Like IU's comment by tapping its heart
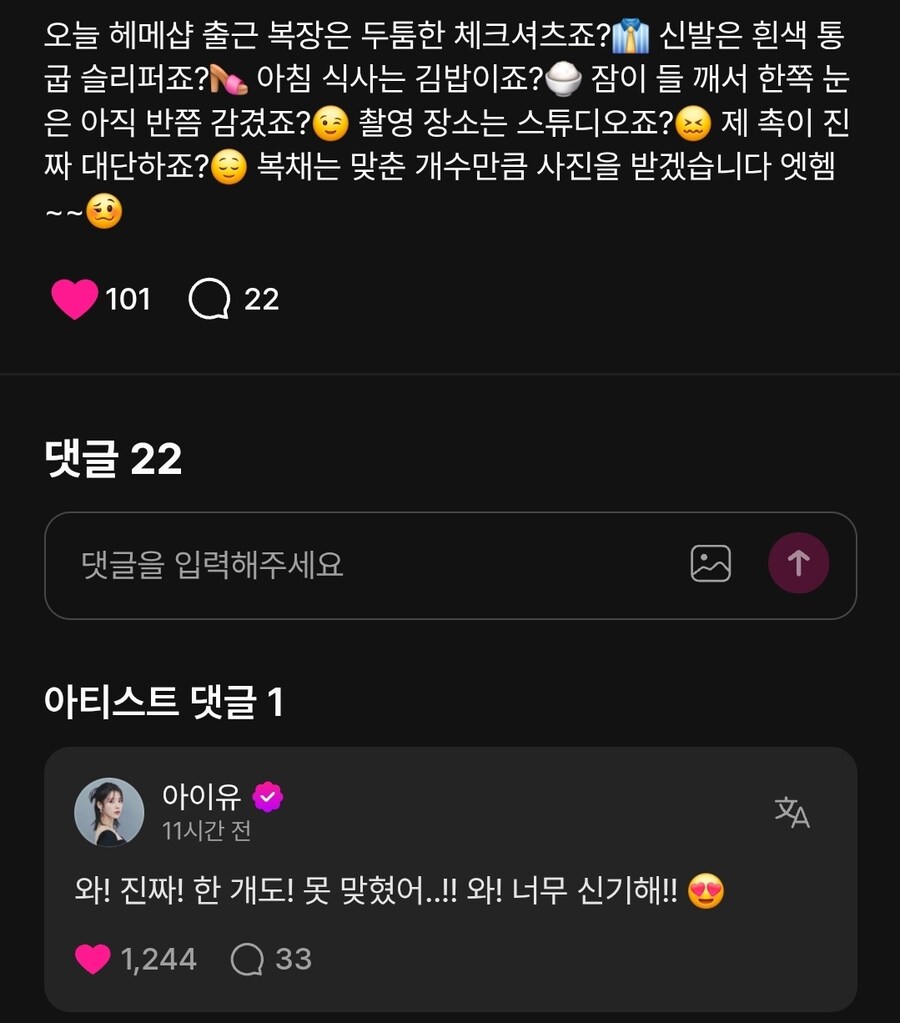The height and width of the screenshot is (1023, 900). click(x=93, y=958)
